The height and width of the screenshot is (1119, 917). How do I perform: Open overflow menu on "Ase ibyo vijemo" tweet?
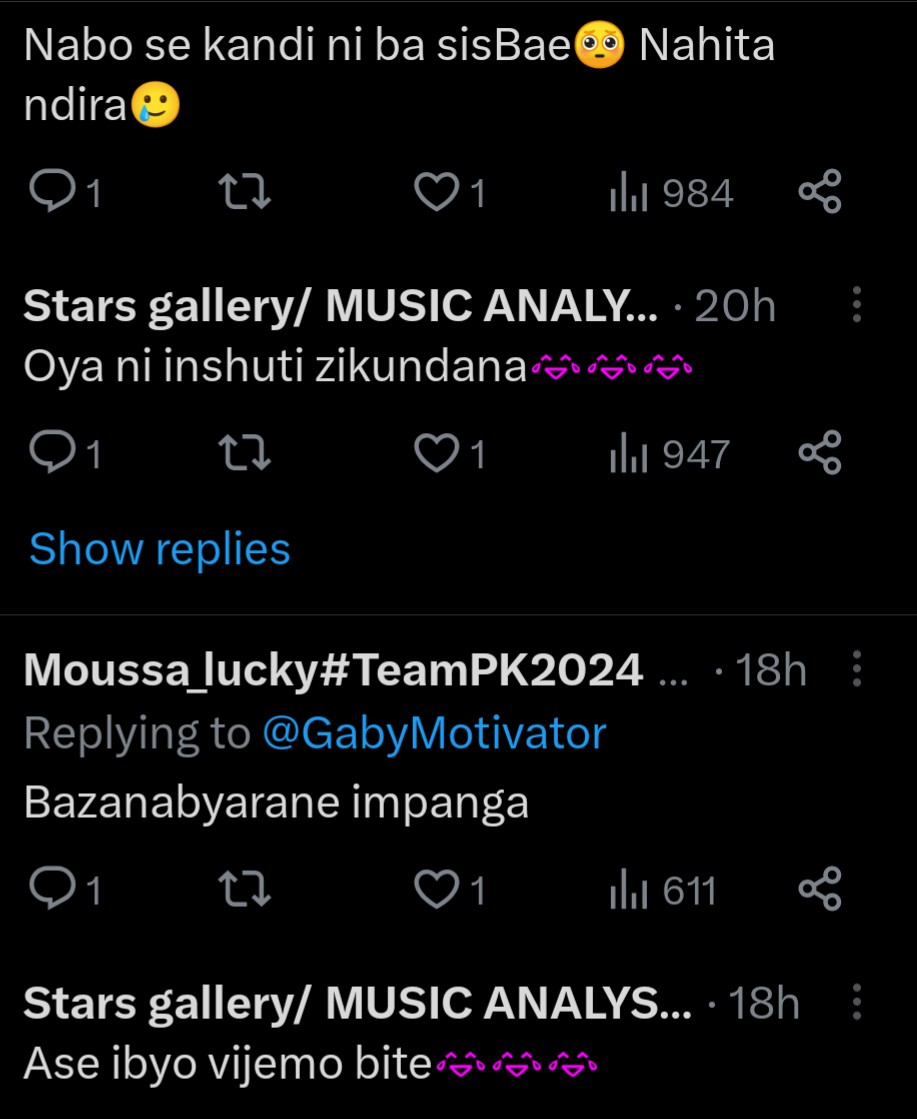[856, 1003]
